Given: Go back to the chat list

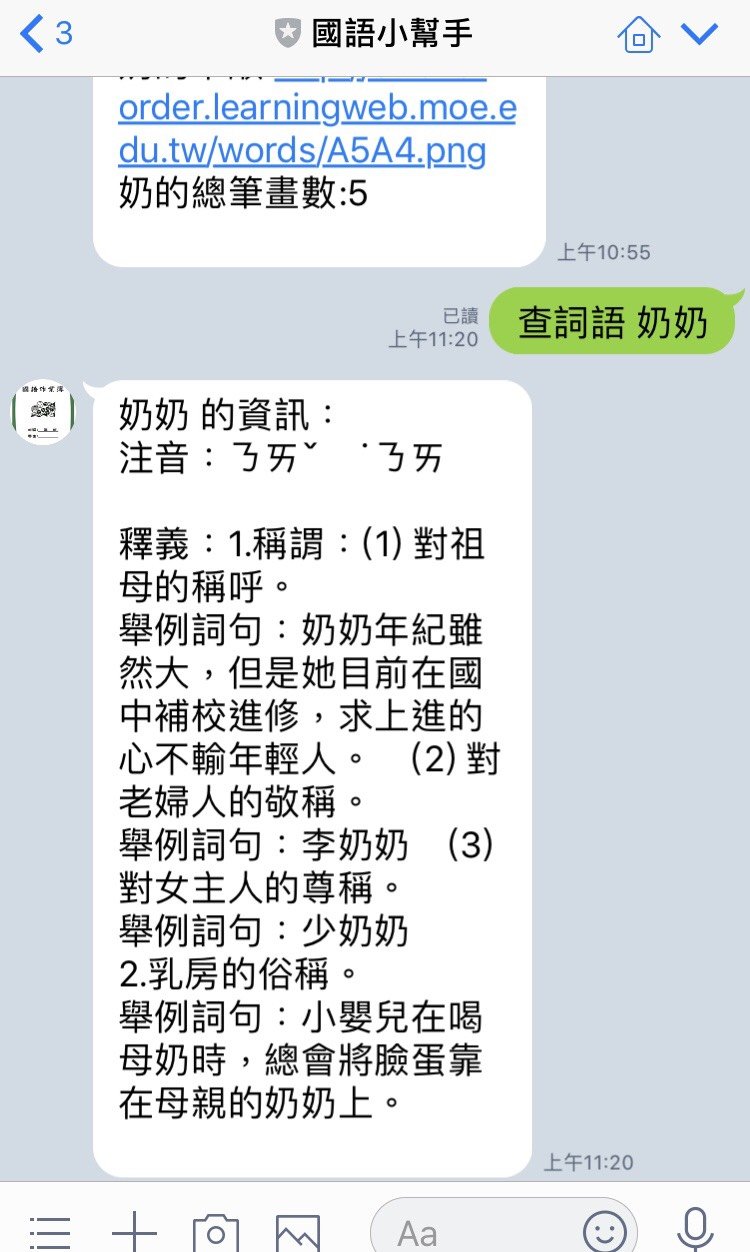Looking at the screenshot, I should (45, 35).
